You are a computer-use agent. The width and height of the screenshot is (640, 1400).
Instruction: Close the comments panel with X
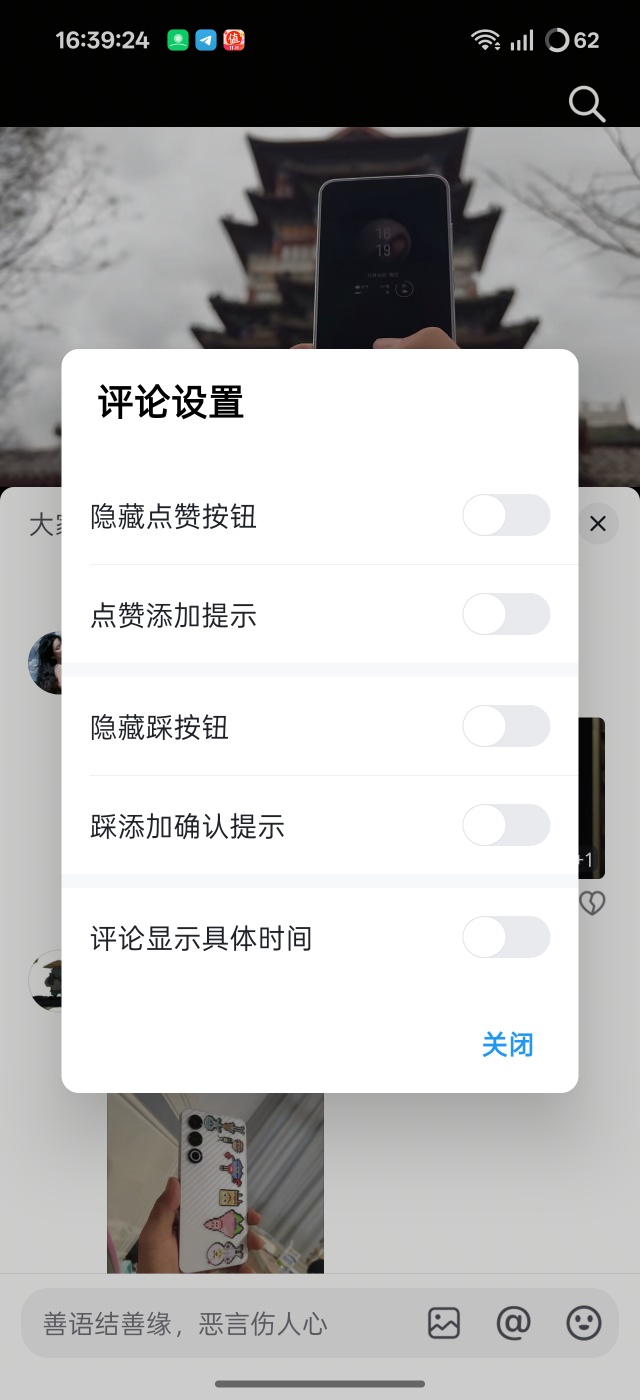tap(598, 523)
